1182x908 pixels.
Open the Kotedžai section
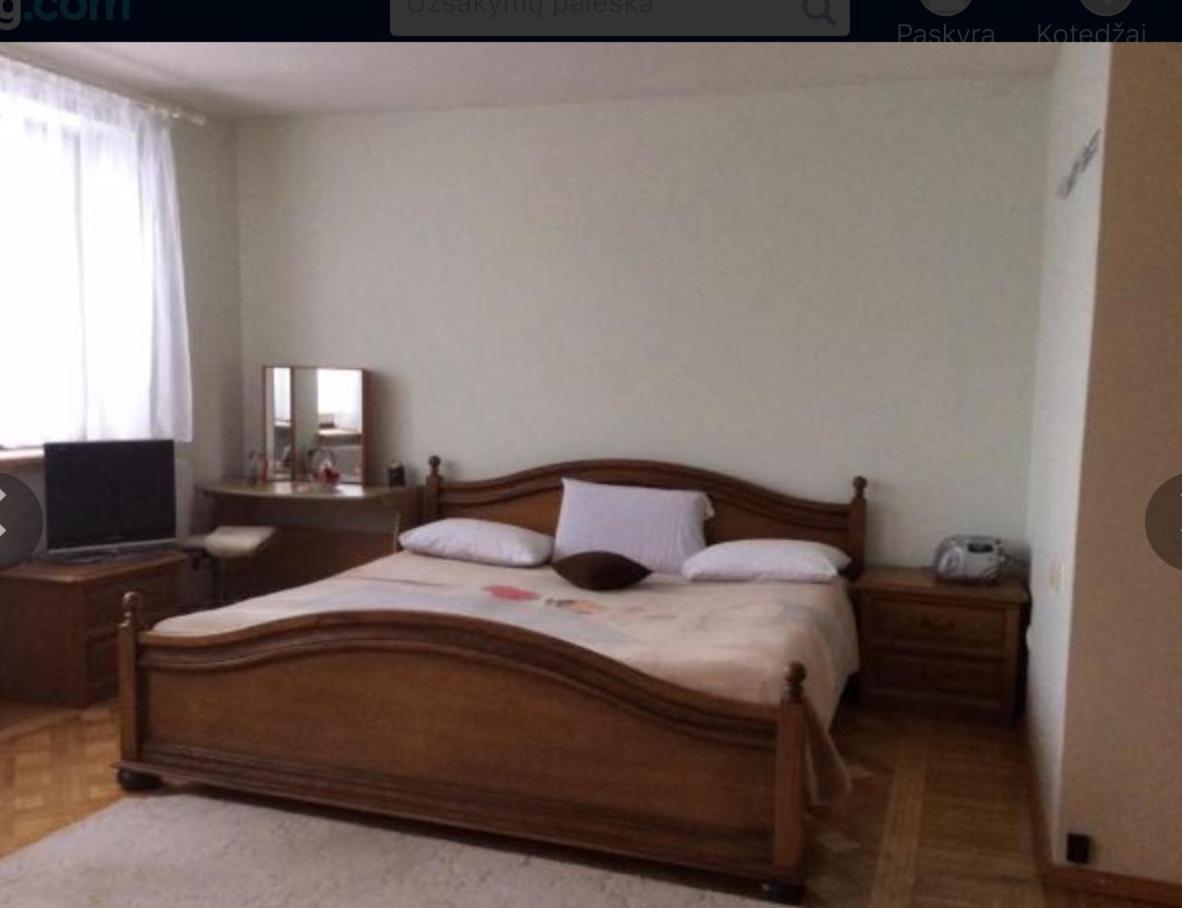pyautogui.click(x=1091, y=22)
